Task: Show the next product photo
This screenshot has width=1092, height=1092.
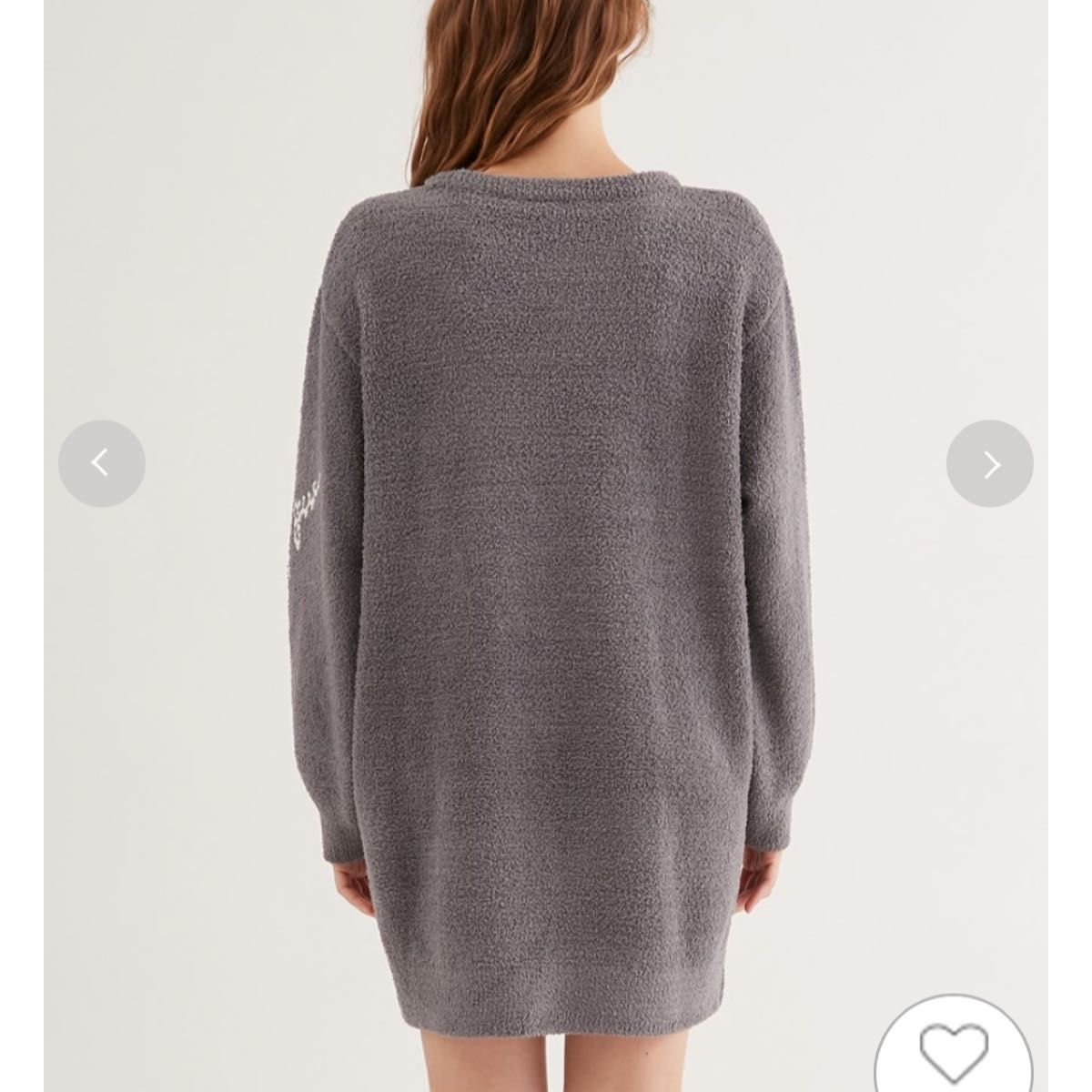Action: pyautogui.click(x=990, y=463)
